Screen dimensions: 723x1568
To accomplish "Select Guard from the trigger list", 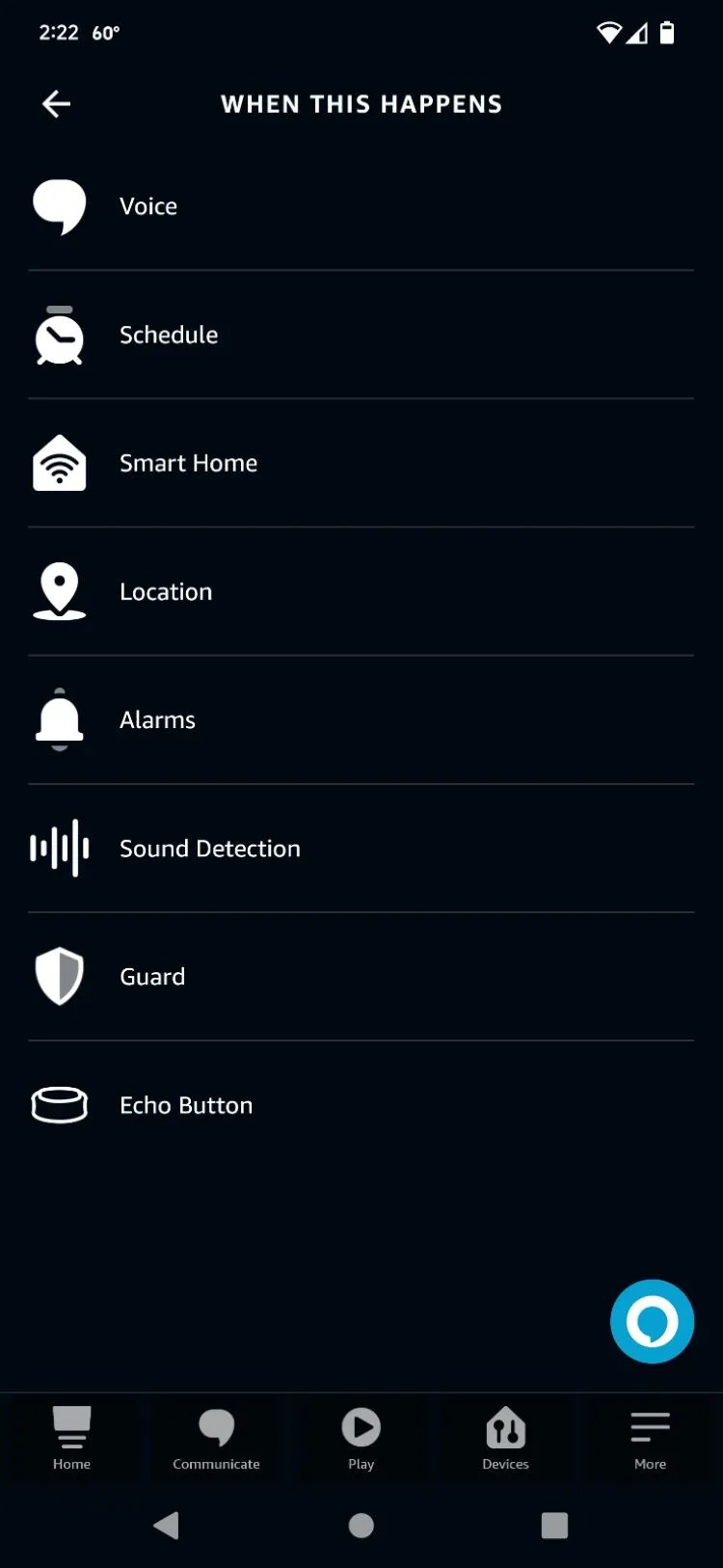I will point(151,976).
